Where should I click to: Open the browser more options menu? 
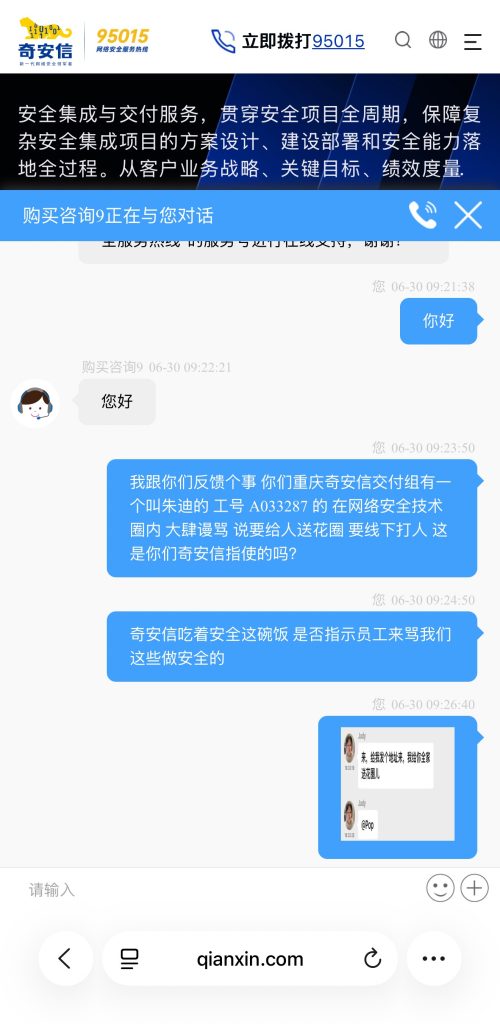[434, 959]
